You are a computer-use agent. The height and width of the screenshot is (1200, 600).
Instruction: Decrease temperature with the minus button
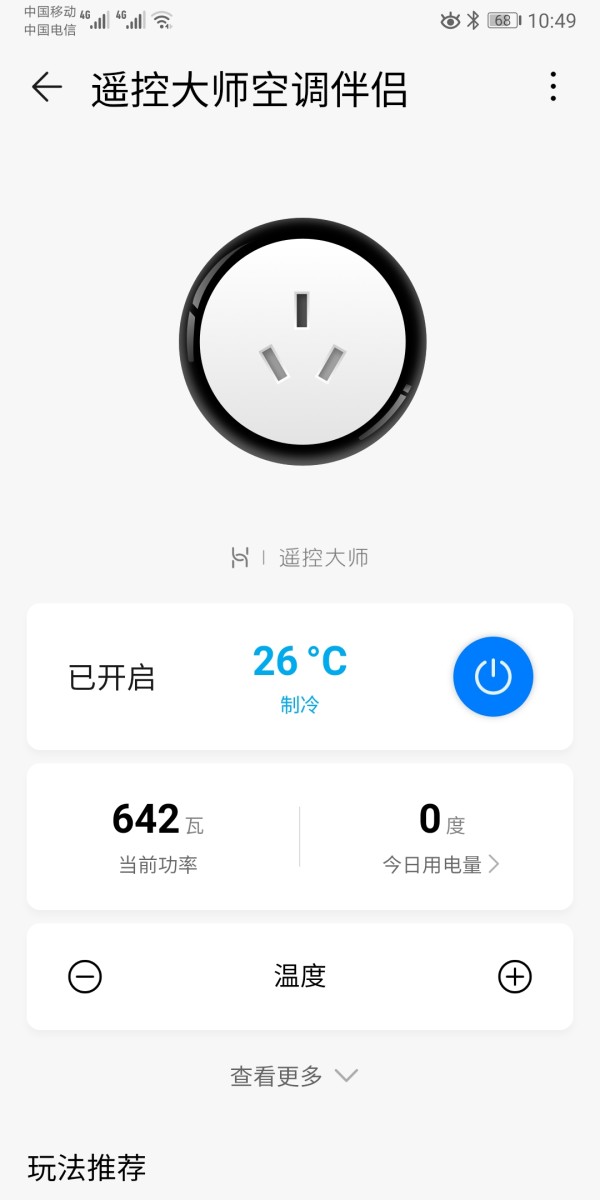coord(85,976)
